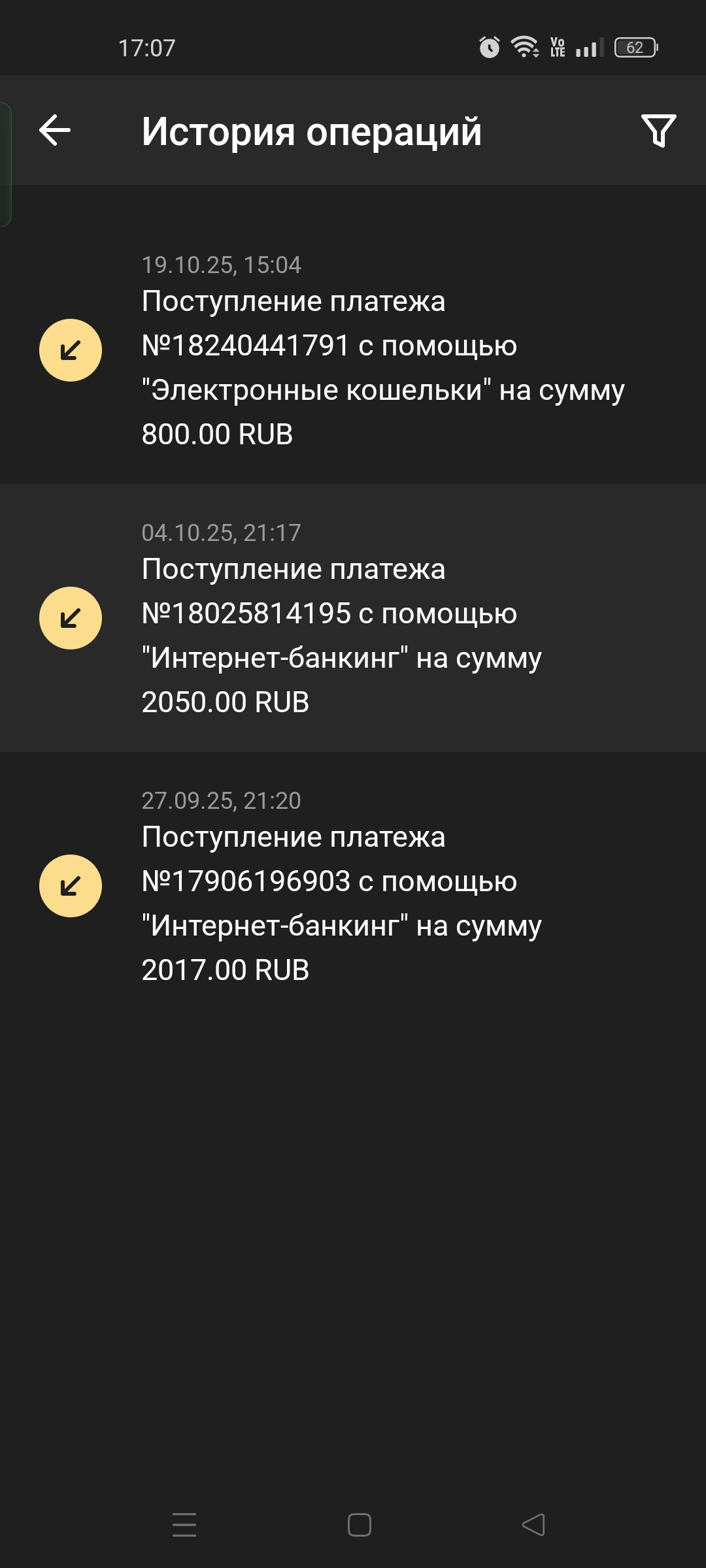
Task: Tap the system home button
Action: point(359,1525)
